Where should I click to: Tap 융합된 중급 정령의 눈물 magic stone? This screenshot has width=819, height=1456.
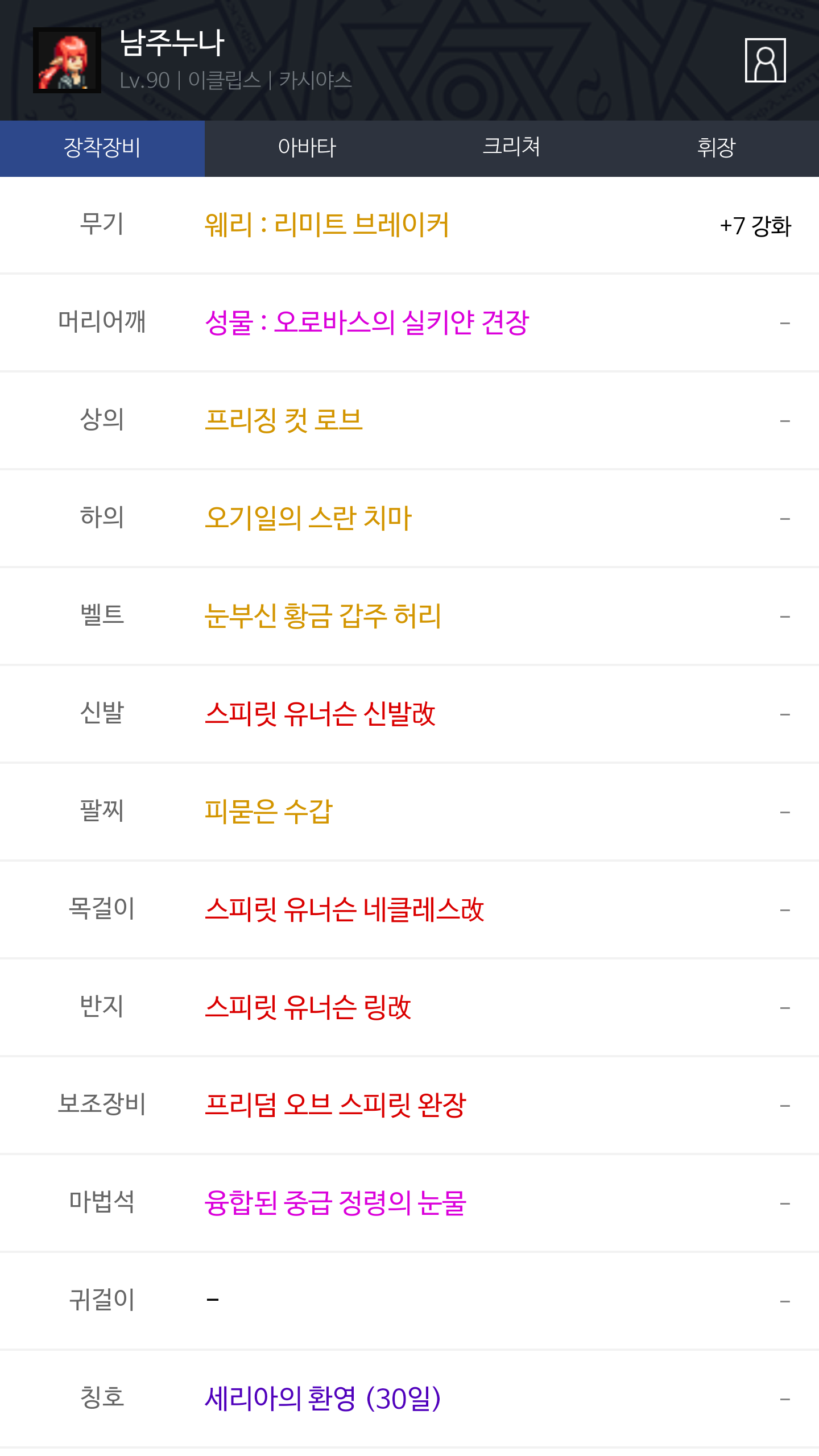336,1203
